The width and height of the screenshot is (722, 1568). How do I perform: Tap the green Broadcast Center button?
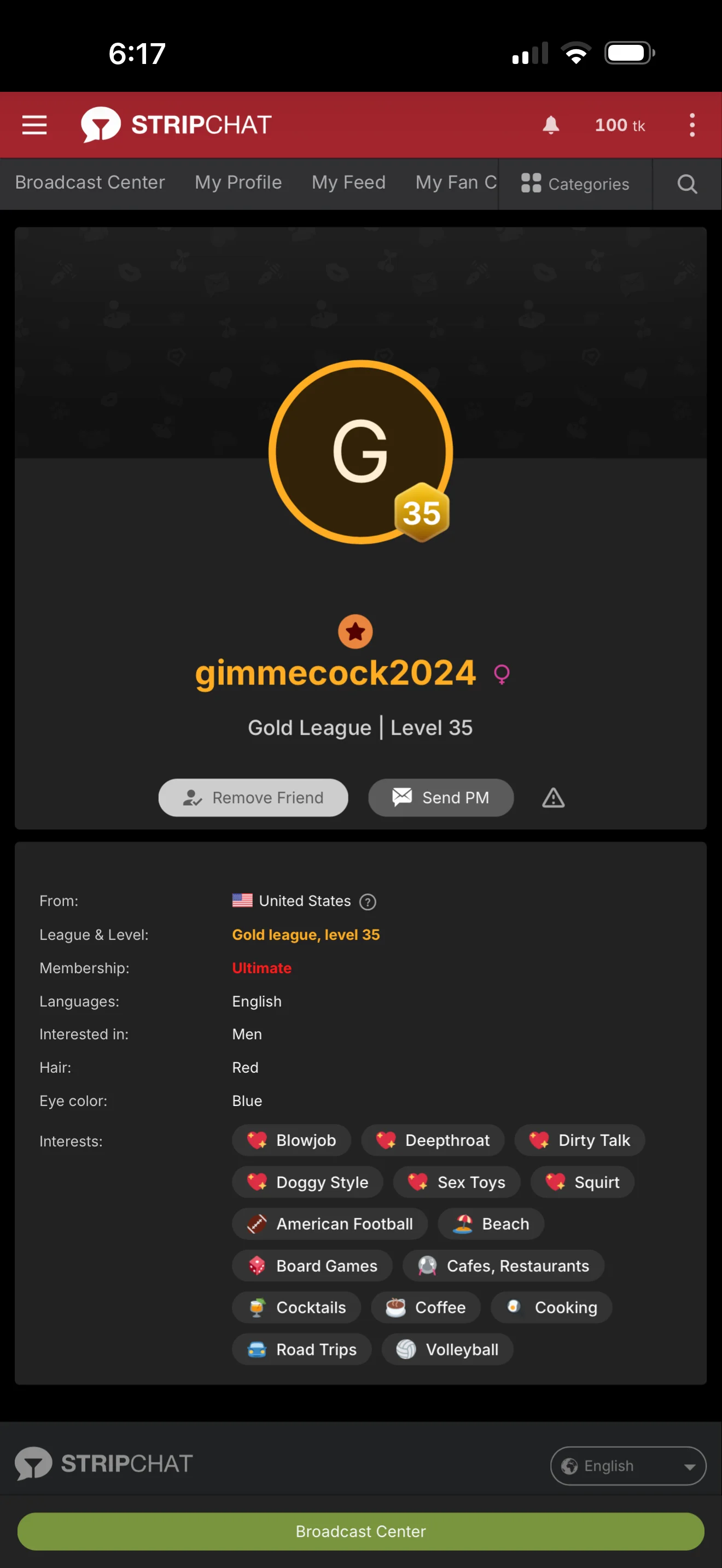tap(360, 1531)
